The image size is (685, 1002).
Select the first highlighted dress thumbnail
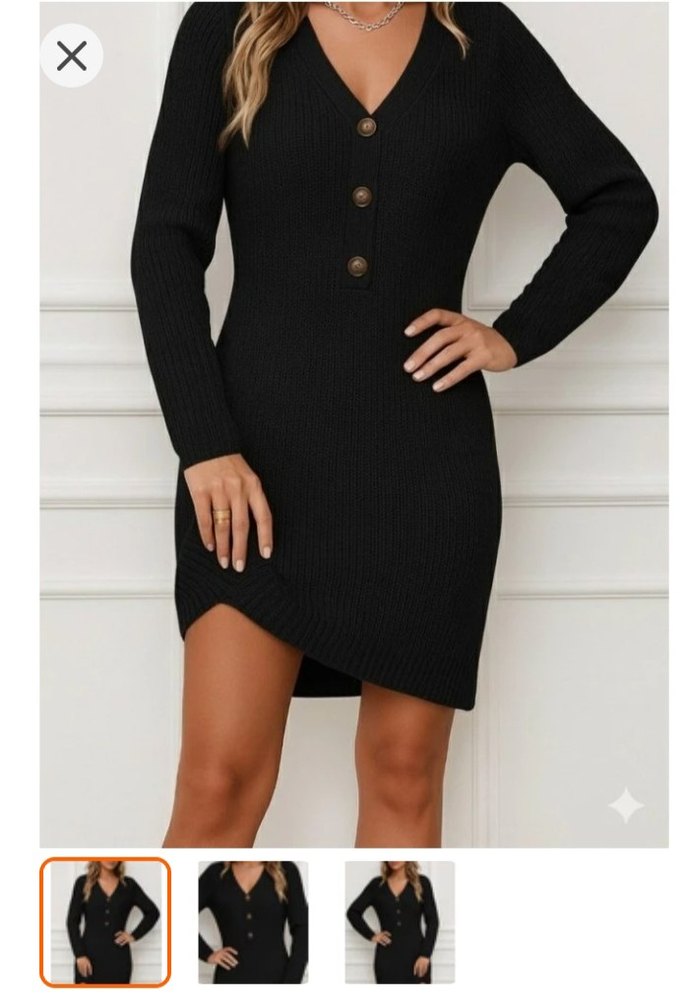(105, 921)
